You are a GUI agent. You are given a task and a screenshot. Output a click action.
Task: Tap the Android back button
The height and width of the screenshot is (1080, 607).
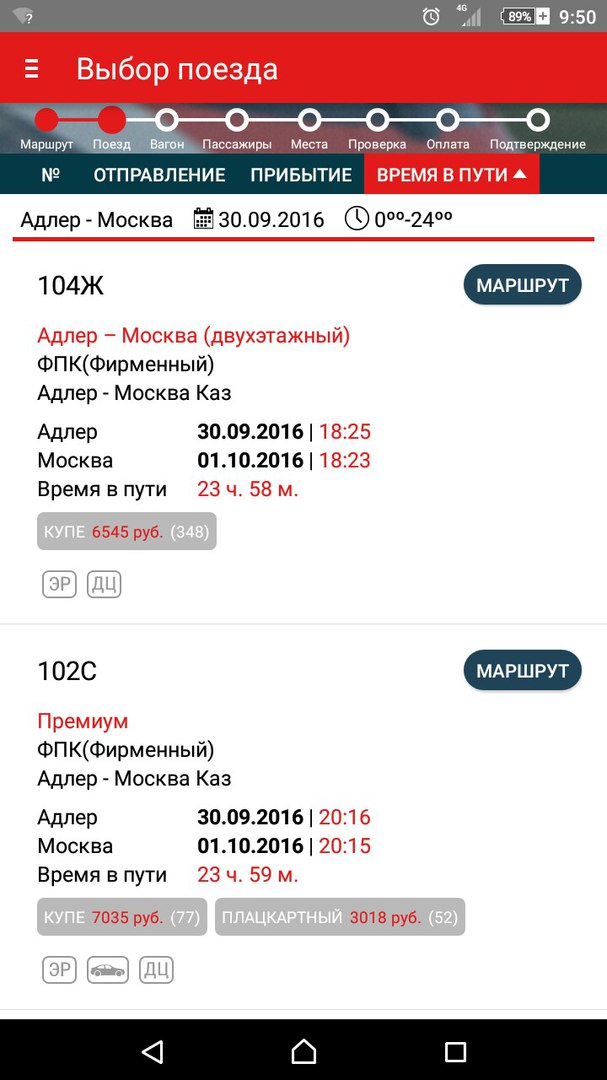[152, 1050]
